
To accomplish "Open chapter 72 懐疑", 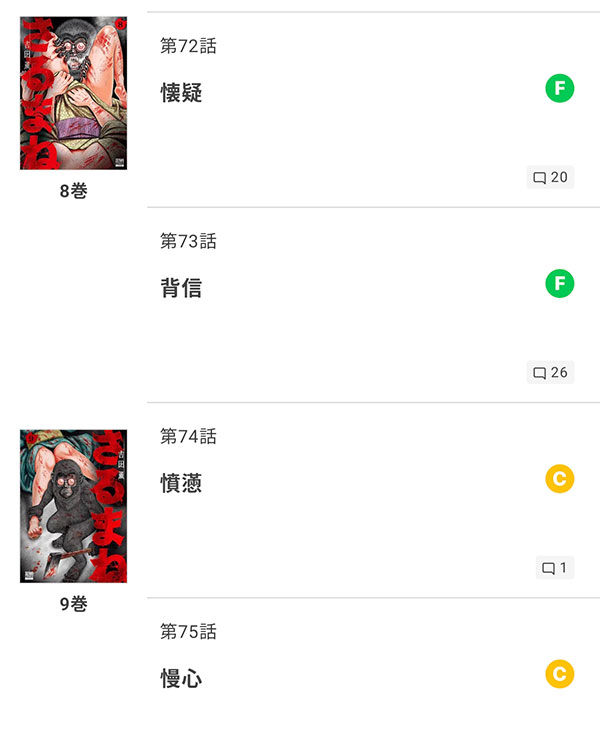I will (182, 93).
